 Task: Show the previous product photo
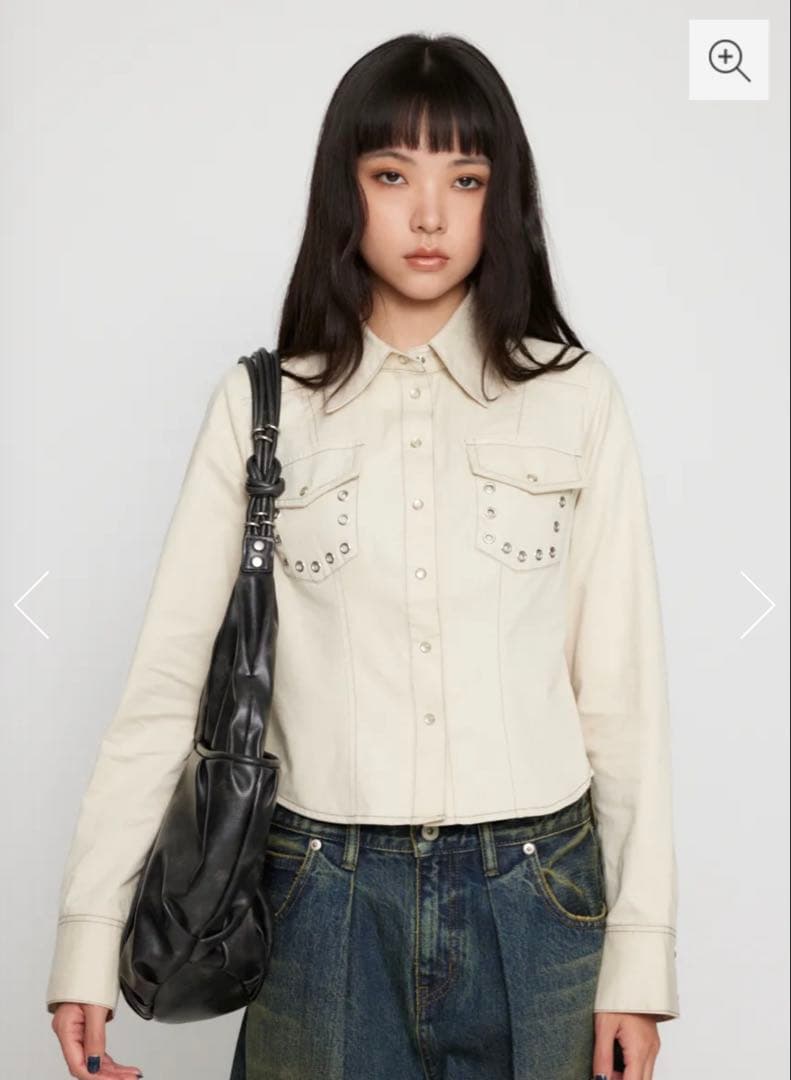[x=32, y=605]
